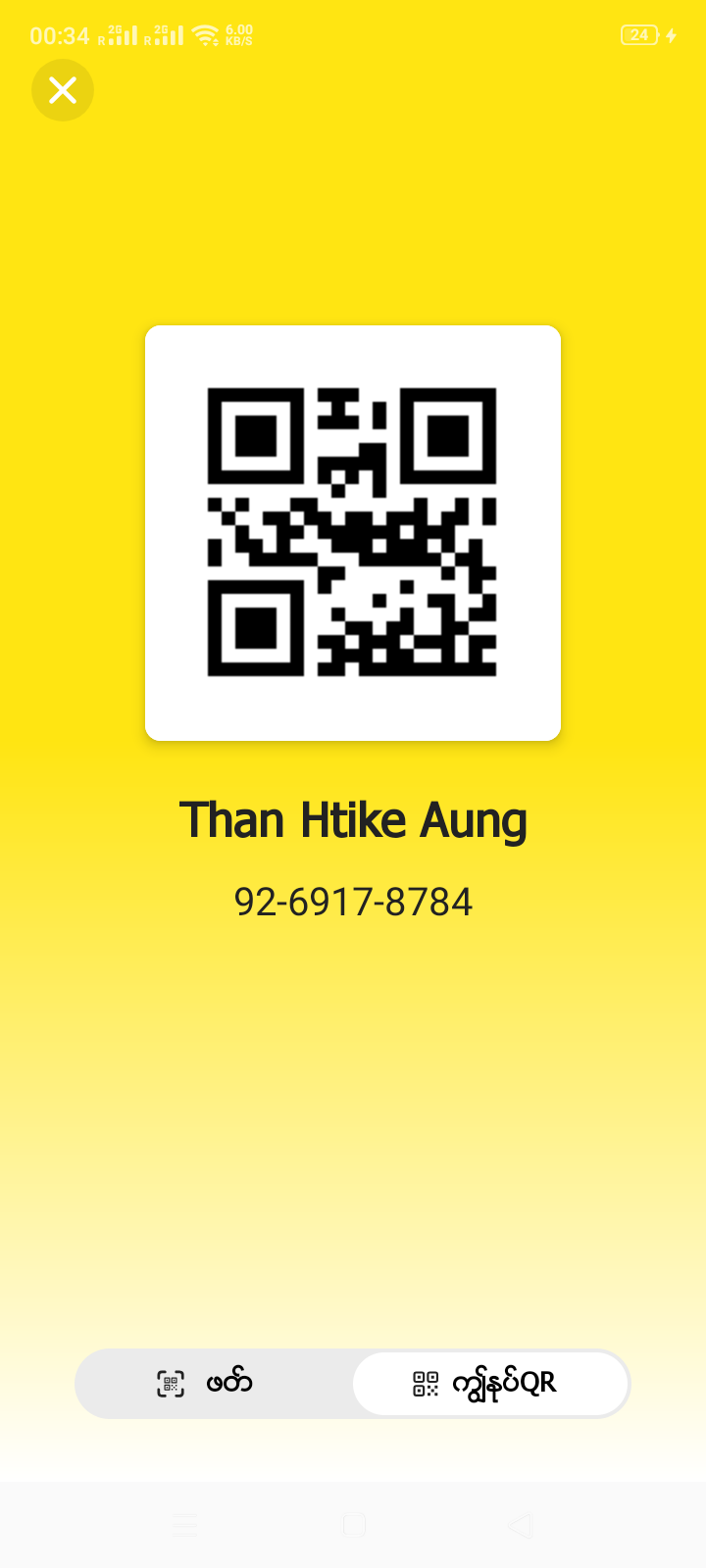The image size is (706, 1568).
Task: Go to the home screen
Action: 354,1525
